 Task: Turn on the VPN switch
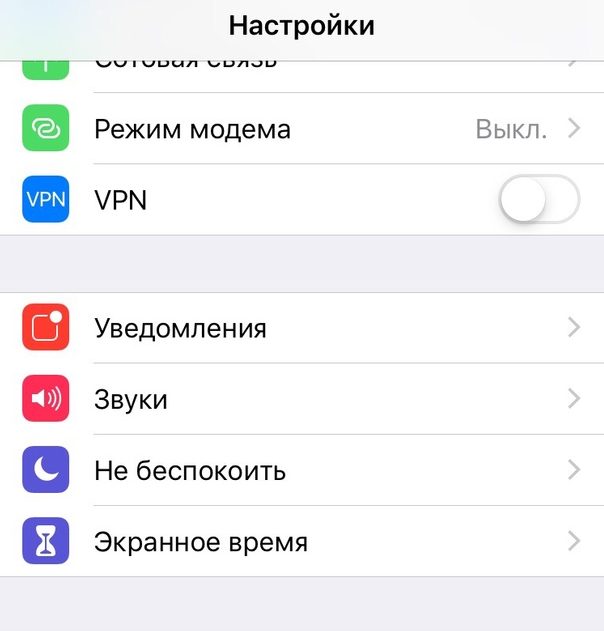click(x=538, y=200)
